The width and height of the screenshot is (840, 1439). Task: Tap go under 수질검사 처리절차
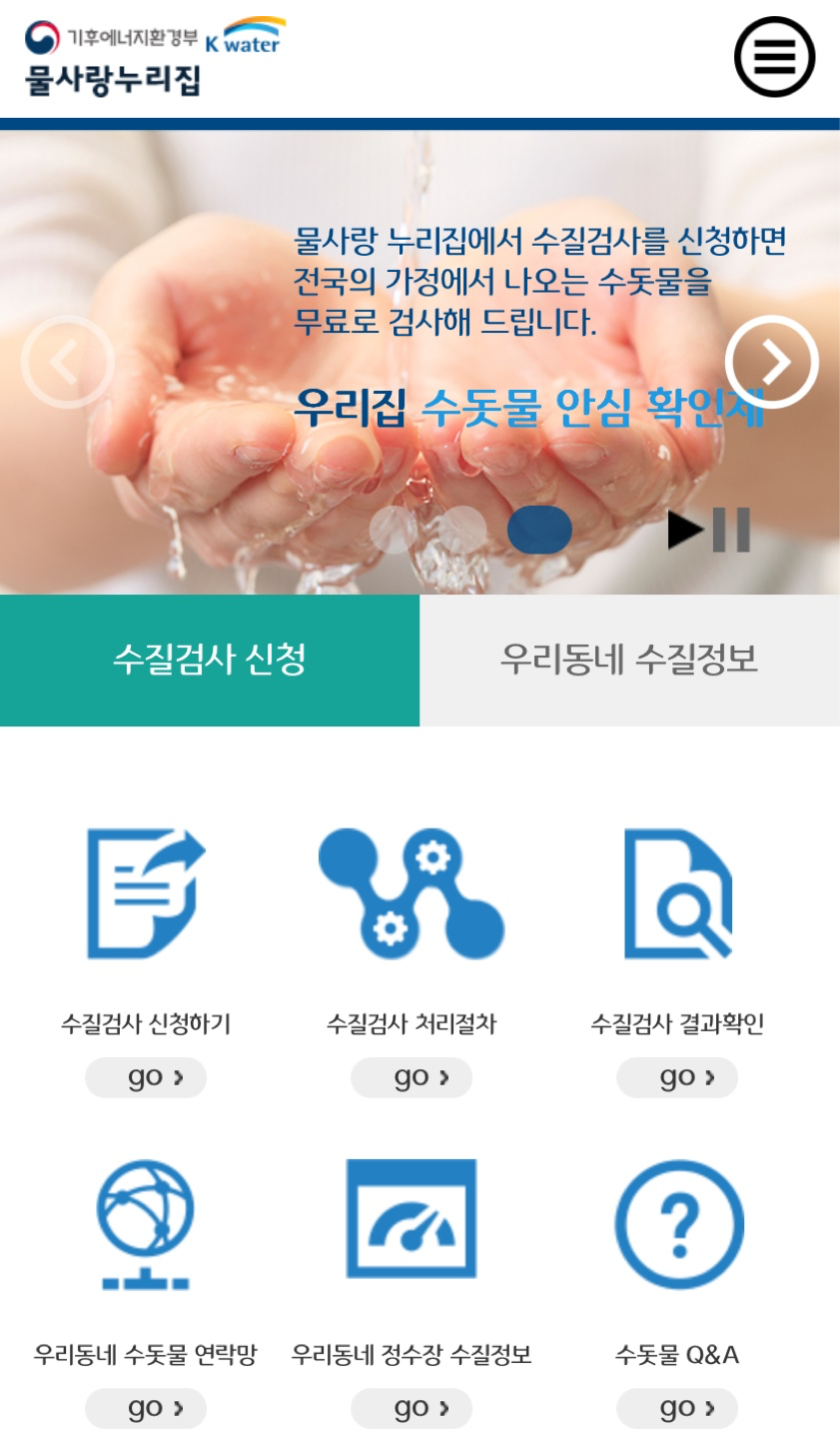tap(412, 1077)
